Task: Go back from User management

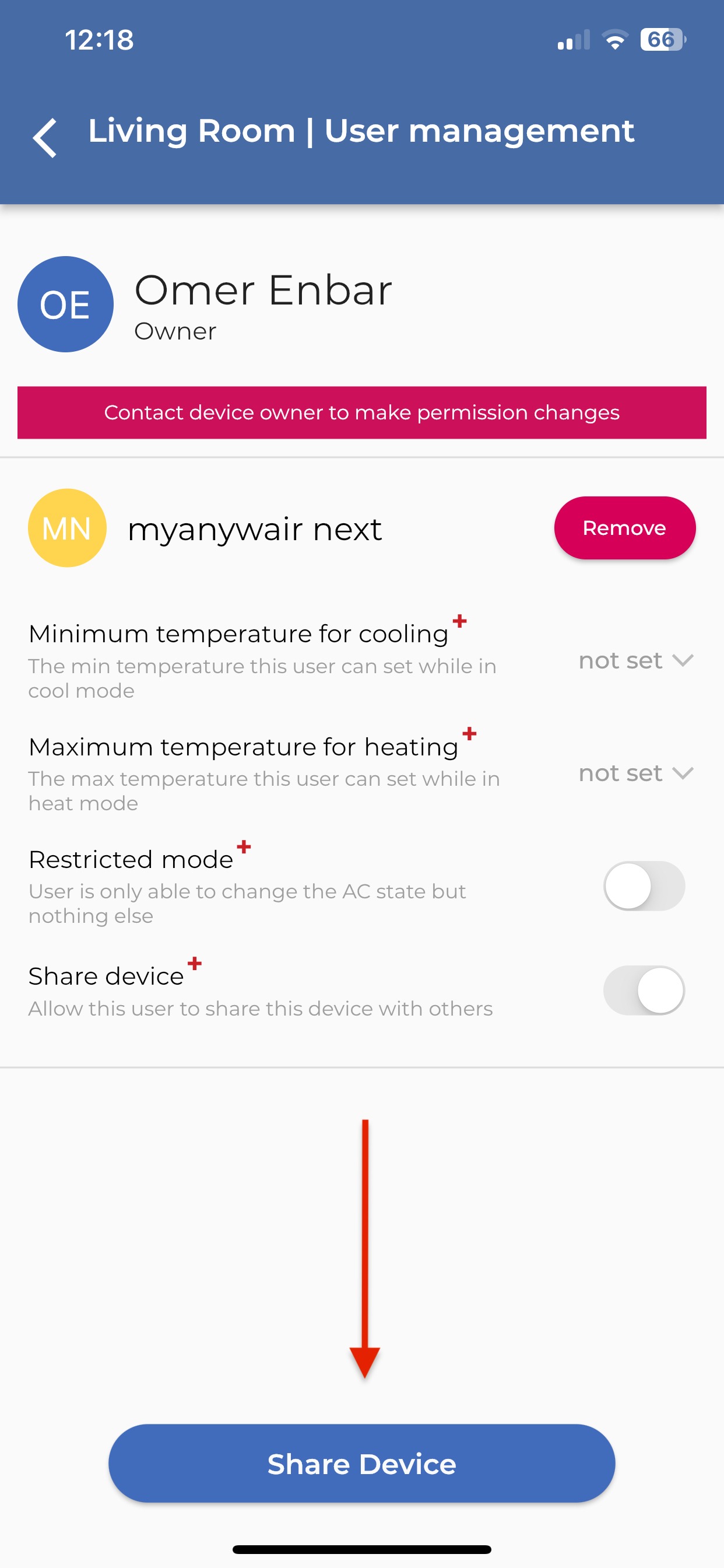Action: [x=45, y=138]
